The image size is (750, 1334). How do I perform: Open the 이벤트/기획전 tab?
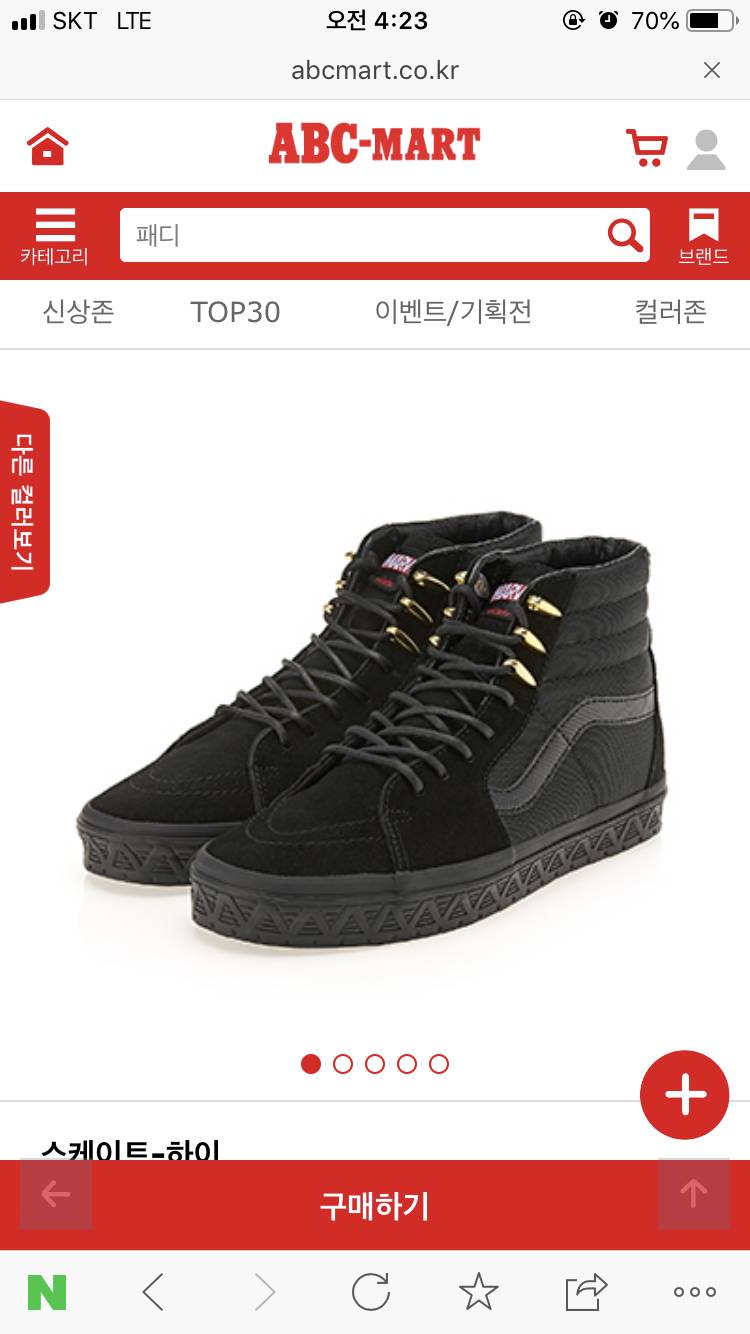453,312
